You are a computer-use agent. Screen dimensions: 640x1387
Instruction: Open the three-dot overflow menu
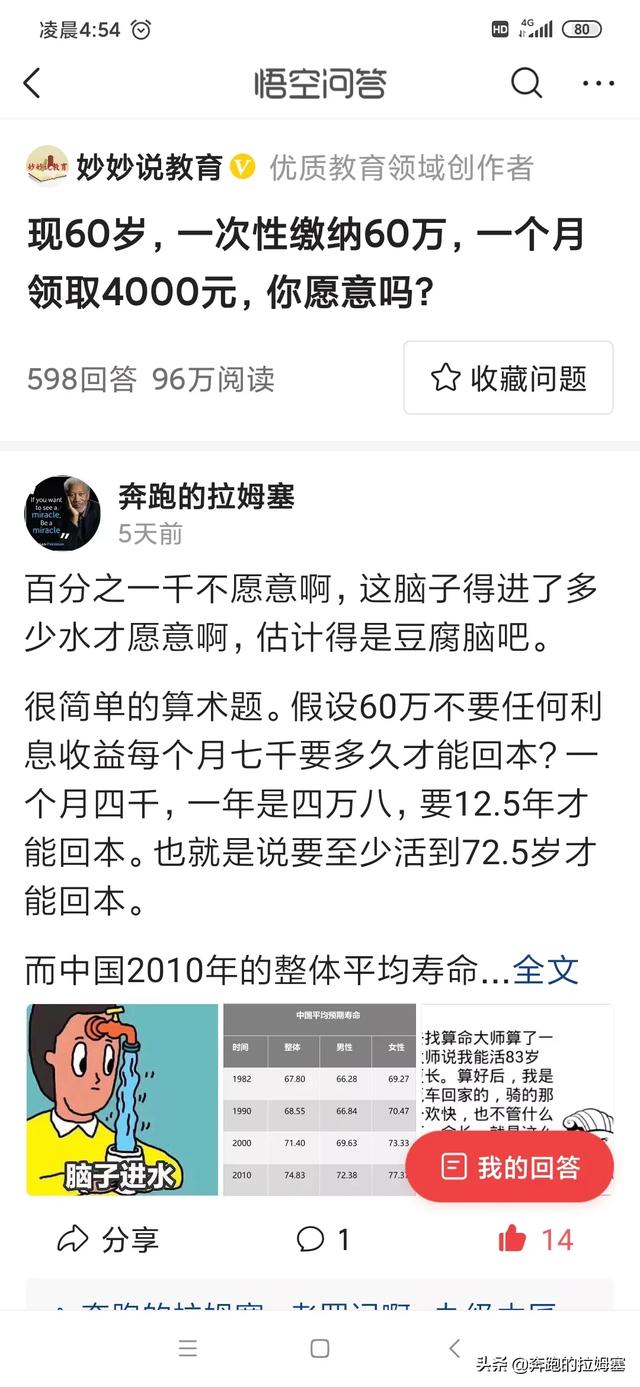tap(598, 84)
